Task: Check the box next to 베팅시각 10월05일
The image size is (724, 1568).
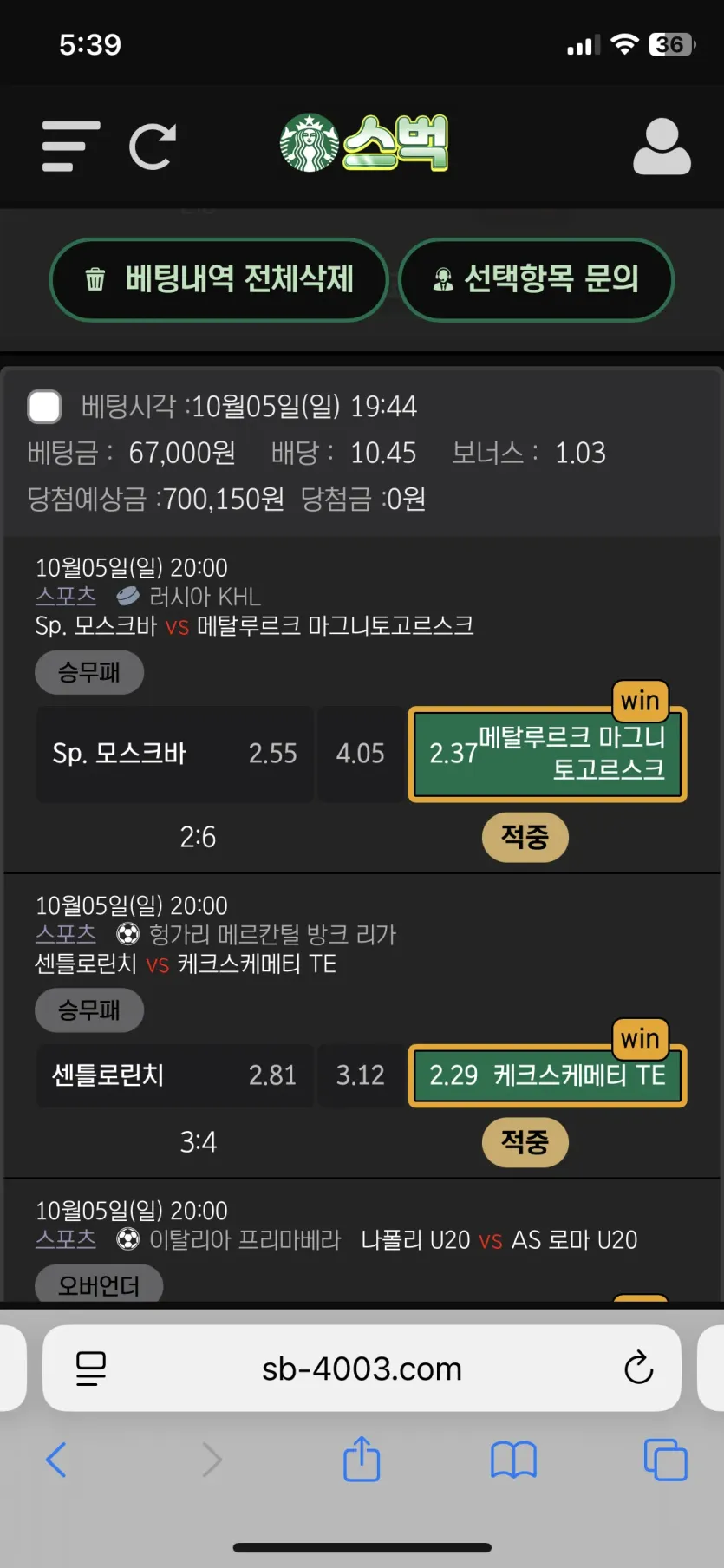Action: [x=44, y=406]
